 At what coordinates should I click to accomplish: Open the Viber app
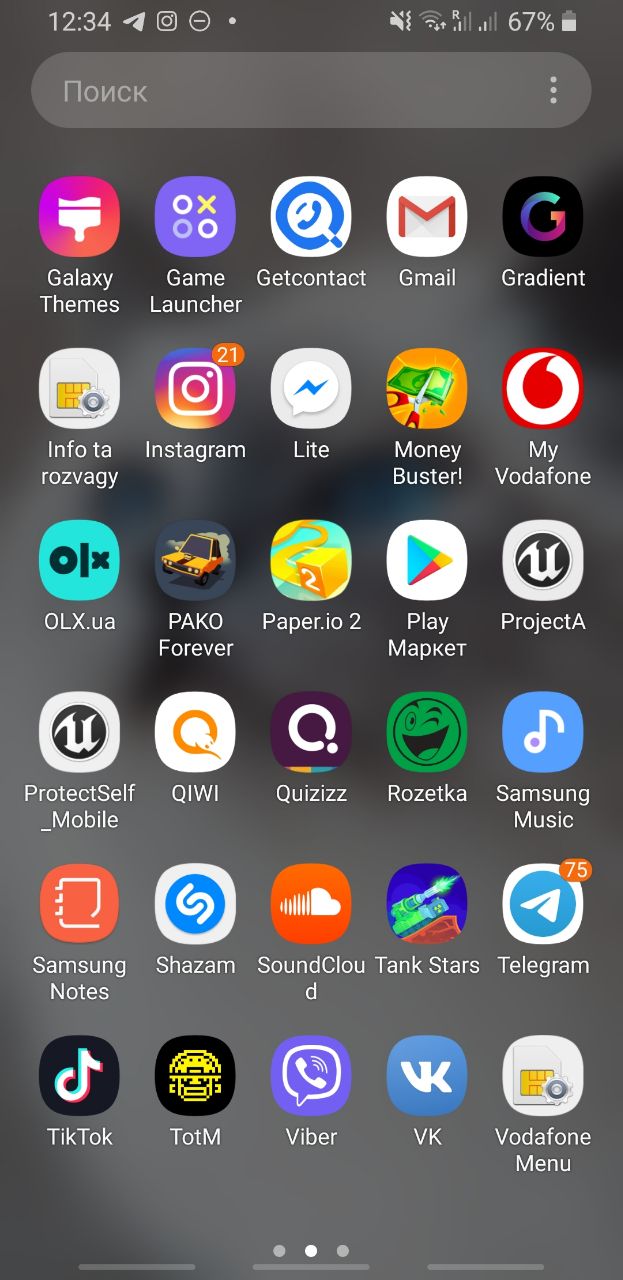pos(311,1076)
